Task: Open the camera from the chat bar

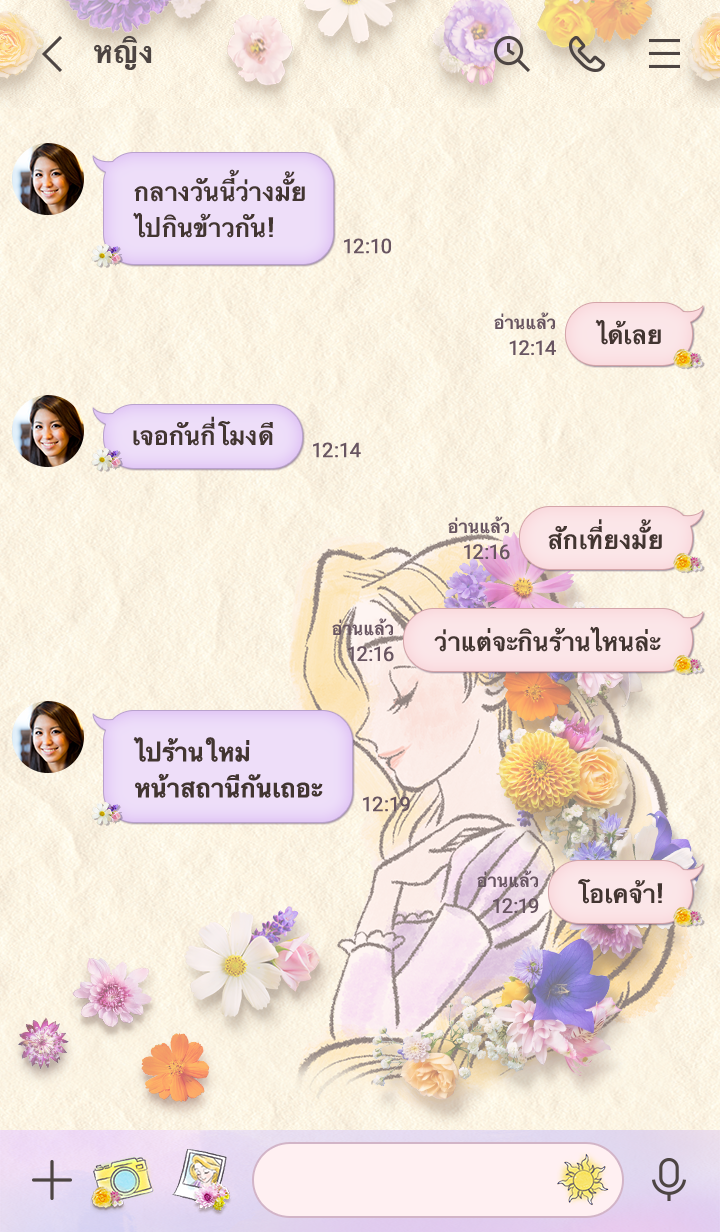Action: coord(121,1181)
